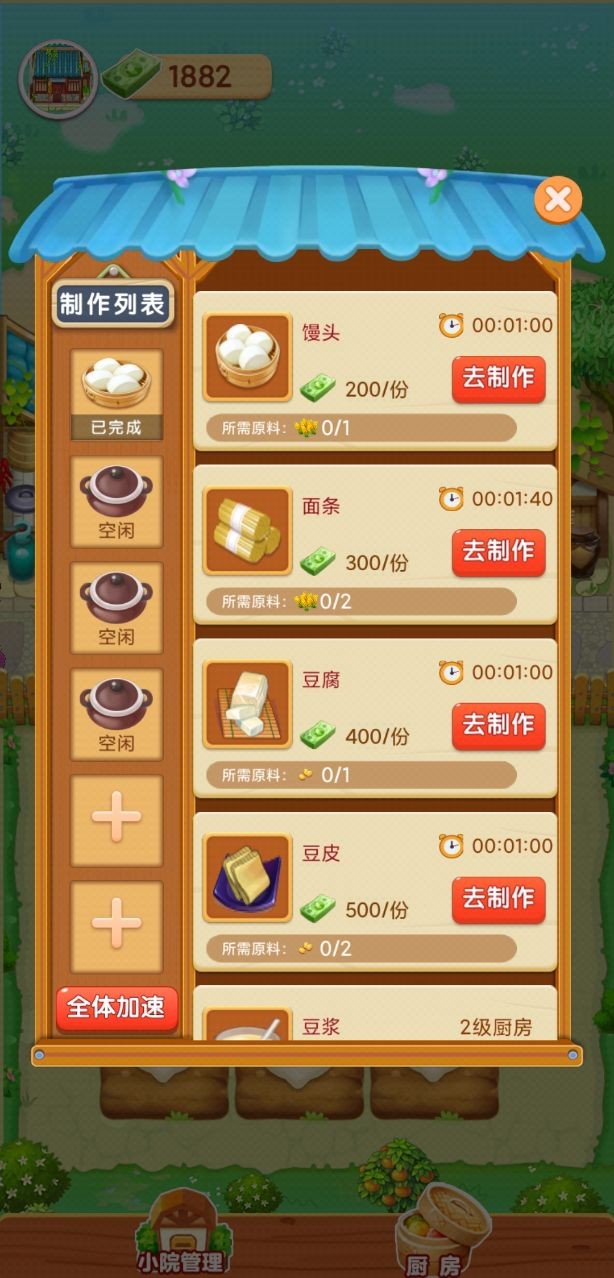Tap 去制作 for 馒头
Viewport: 614px width, 1278px height.
coord(498,378)
